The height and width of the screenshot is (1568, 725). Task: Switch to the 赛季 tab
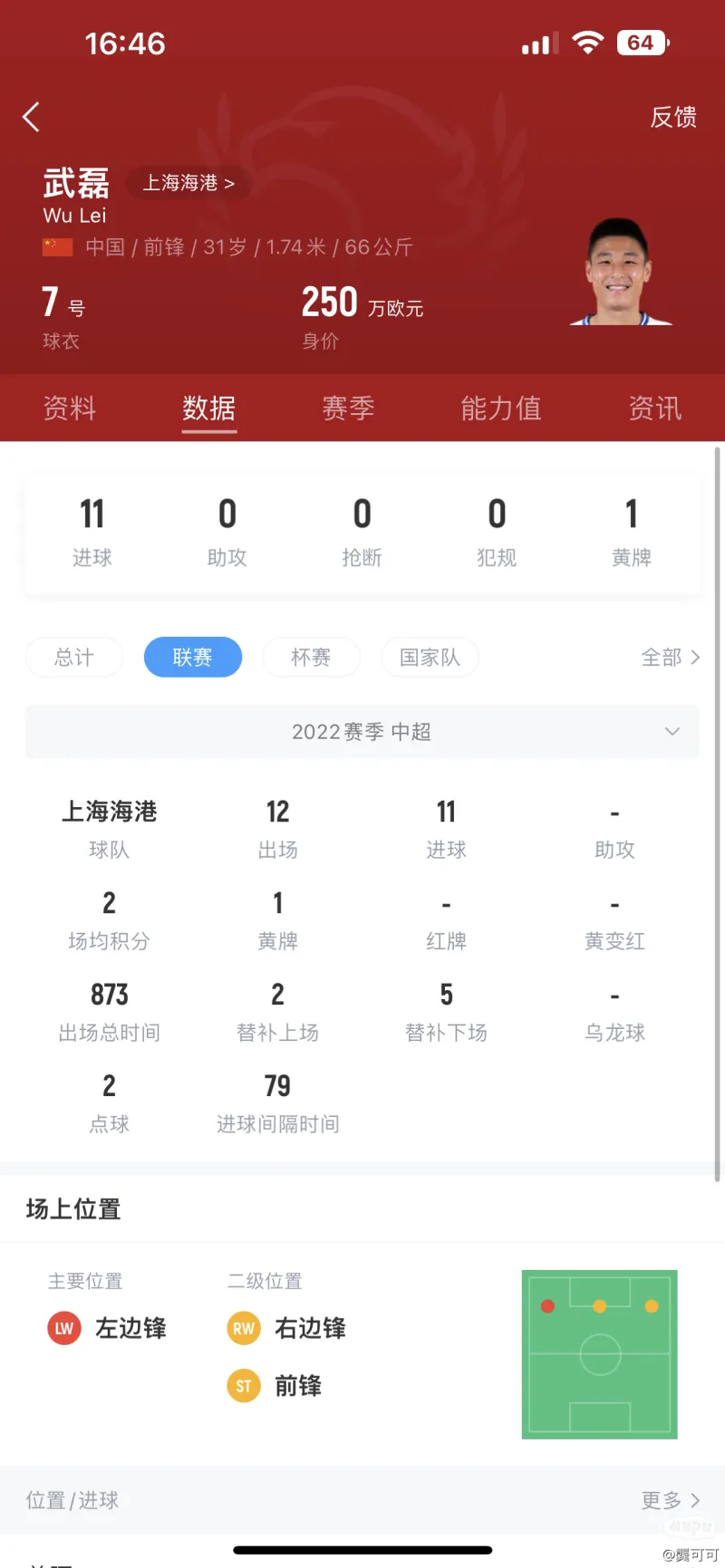348,409
